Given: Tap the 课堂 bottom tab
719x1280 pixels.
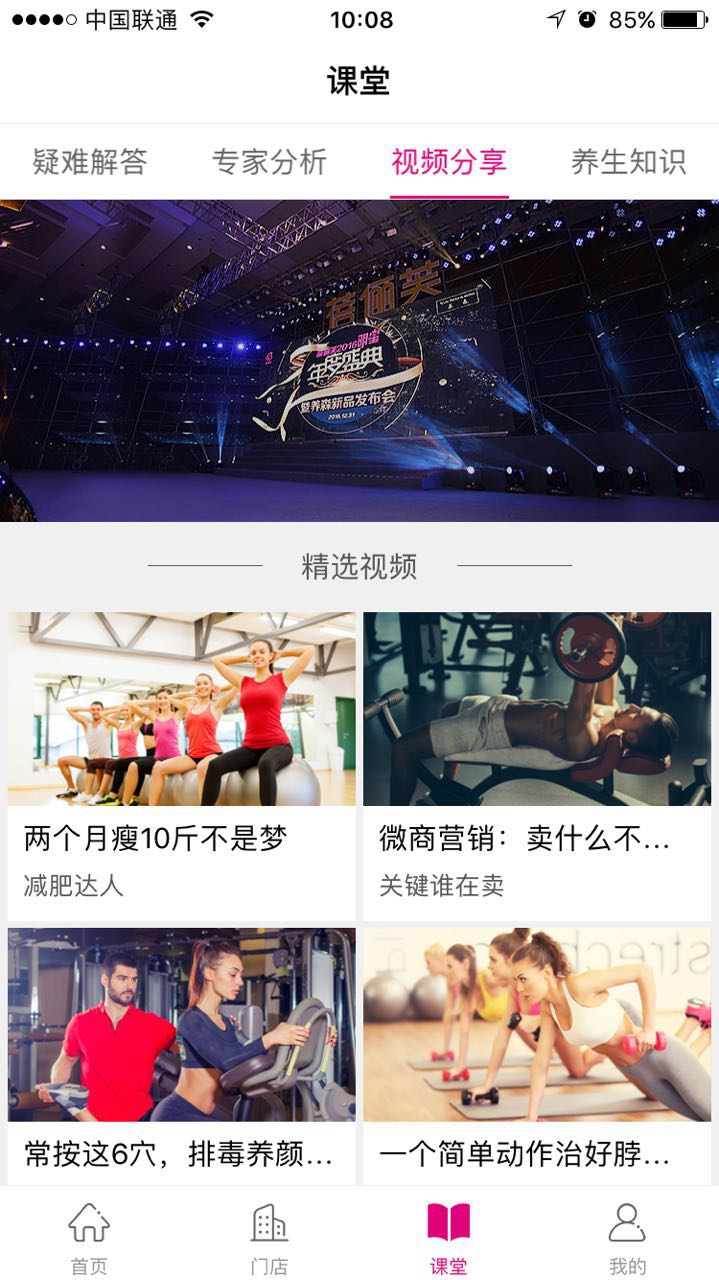Looking at the screenshot, I should [x=449, y=1238].
